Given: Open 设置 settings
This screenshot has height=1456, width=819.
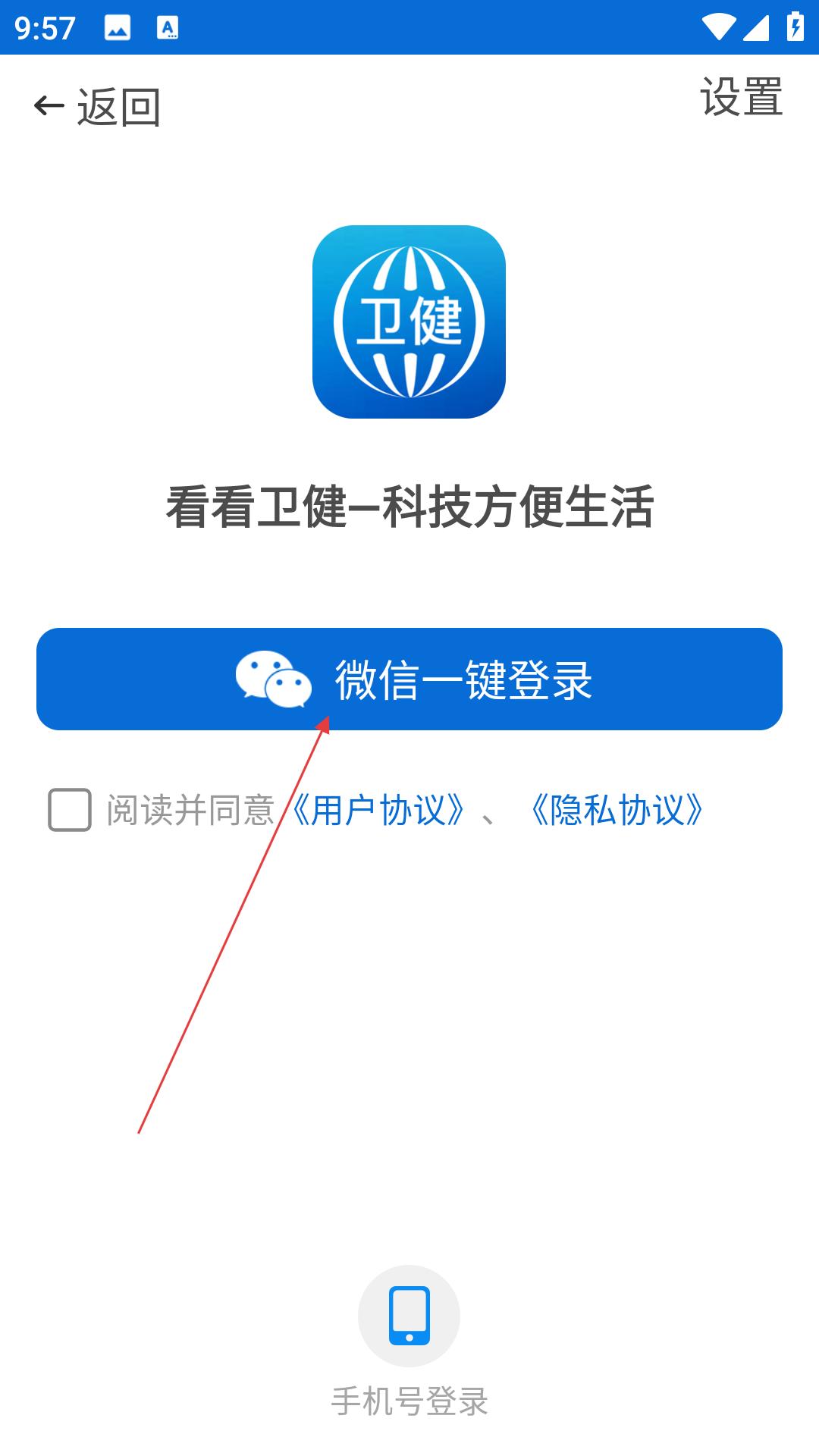Looking at the screenshot, I should (741, 98).
